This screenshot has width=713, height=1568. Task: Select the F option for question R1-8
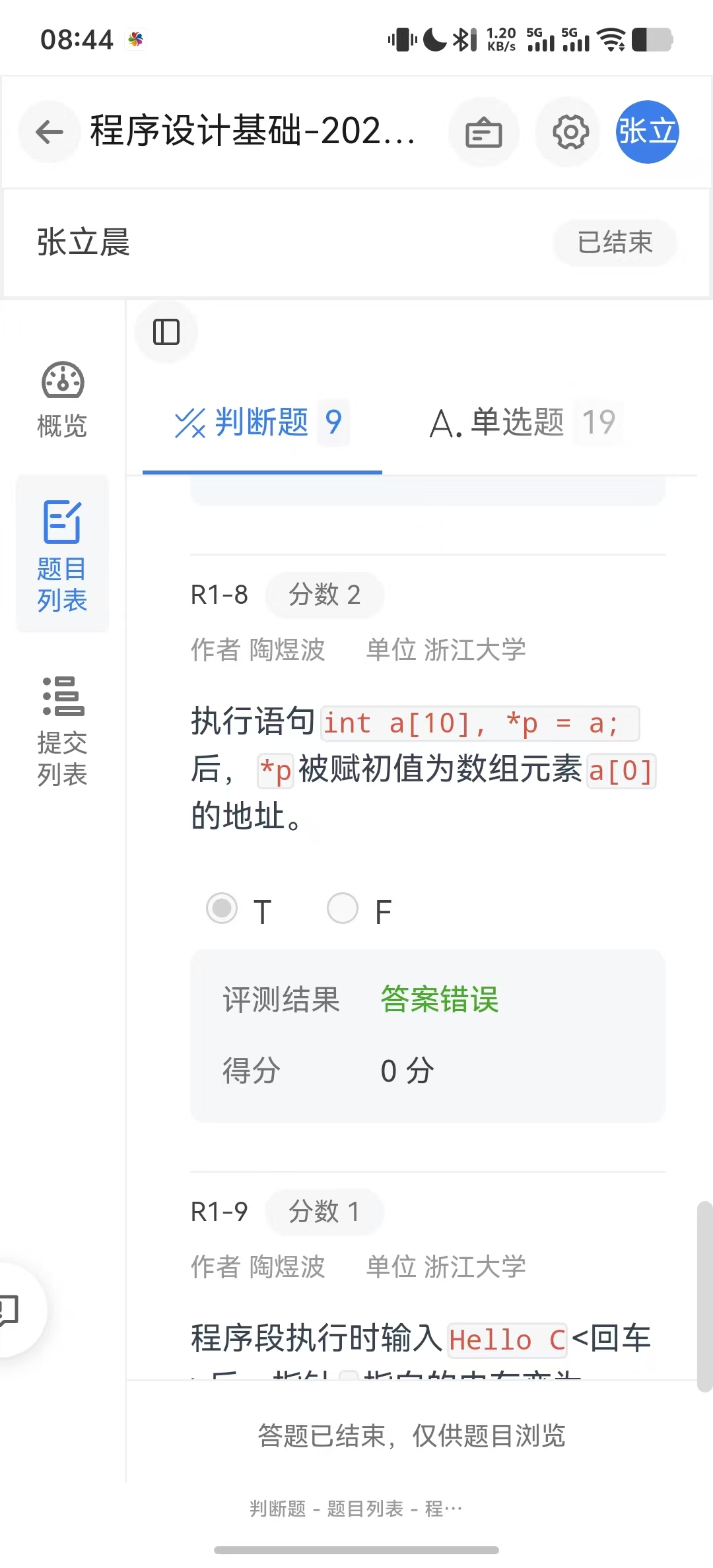(343, 909)
